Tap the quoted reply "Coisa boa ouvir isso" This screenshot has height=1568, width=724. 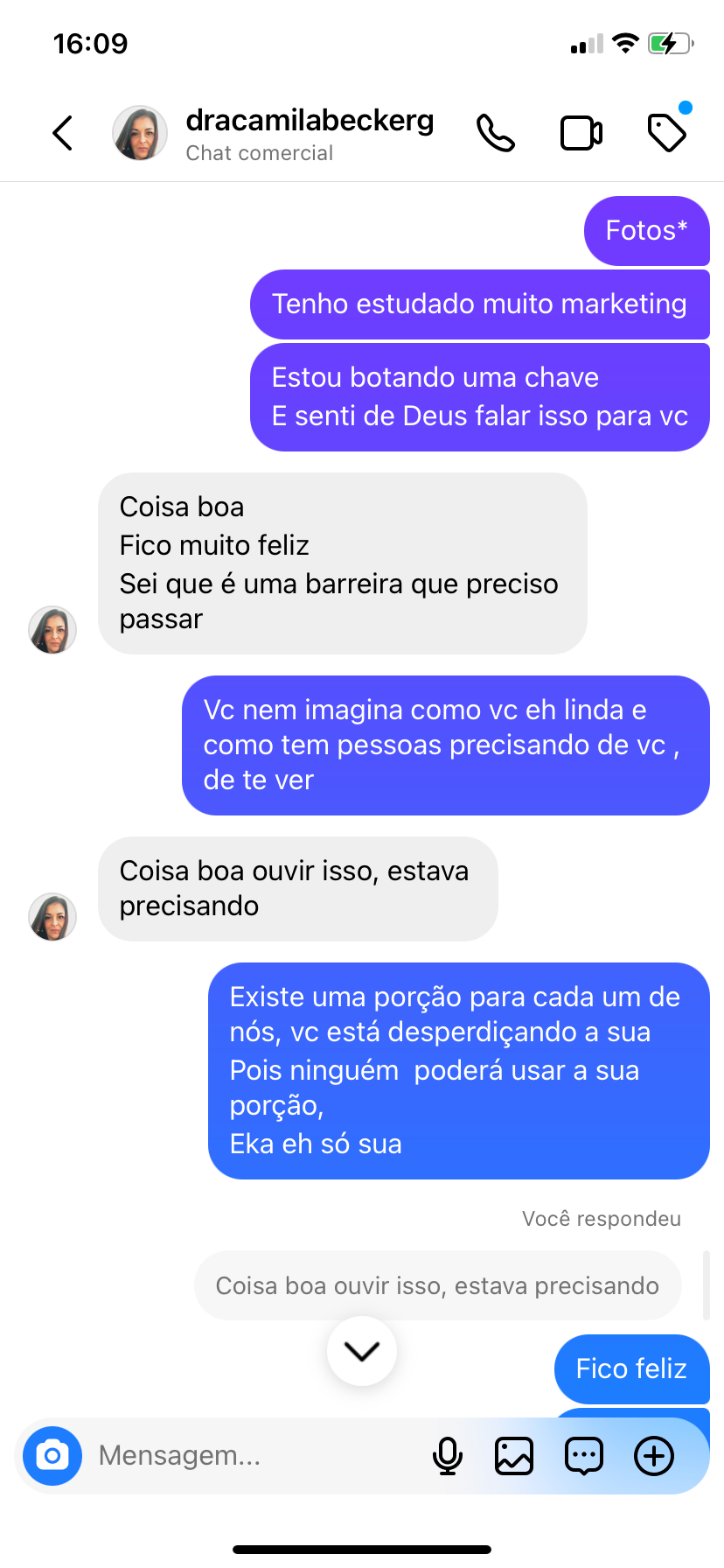pyautogui.click(x=437, y=1285)
